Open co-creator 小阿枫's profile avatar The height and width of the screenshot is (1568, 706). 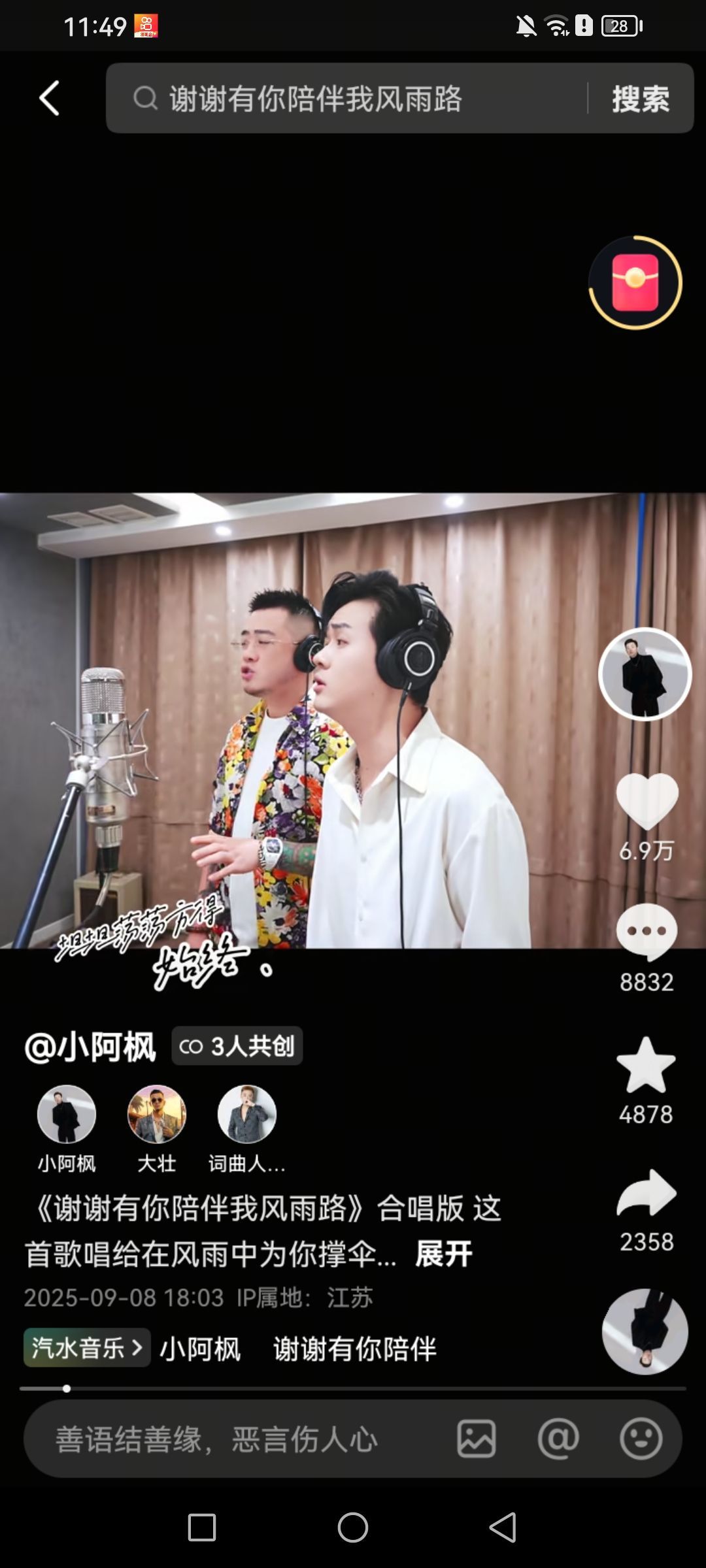coord(67,1115)
